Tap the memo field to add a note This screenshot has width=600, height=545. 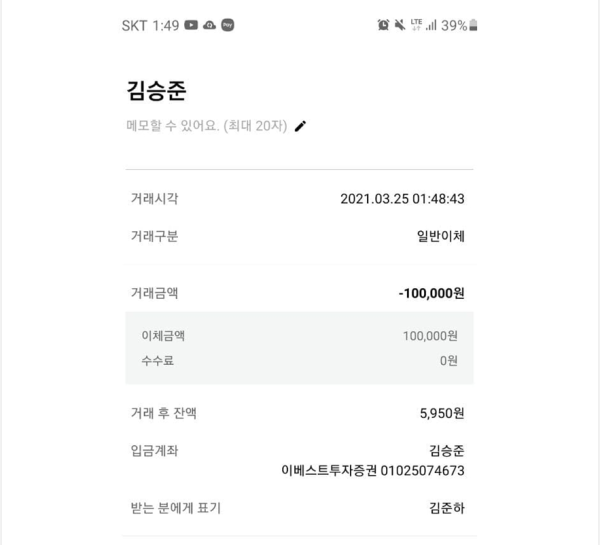click(206, 126)
